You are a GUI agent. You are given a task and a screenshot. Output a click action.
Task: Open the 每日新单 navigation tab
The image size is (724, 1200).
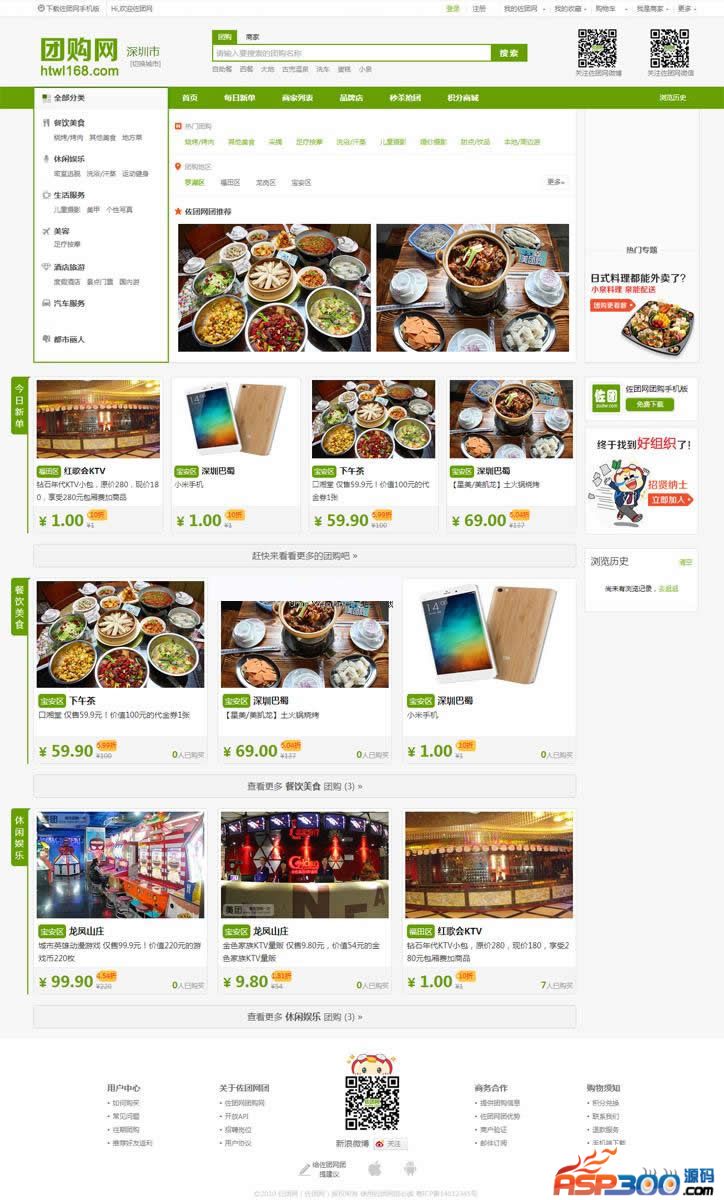click(239, 98)
